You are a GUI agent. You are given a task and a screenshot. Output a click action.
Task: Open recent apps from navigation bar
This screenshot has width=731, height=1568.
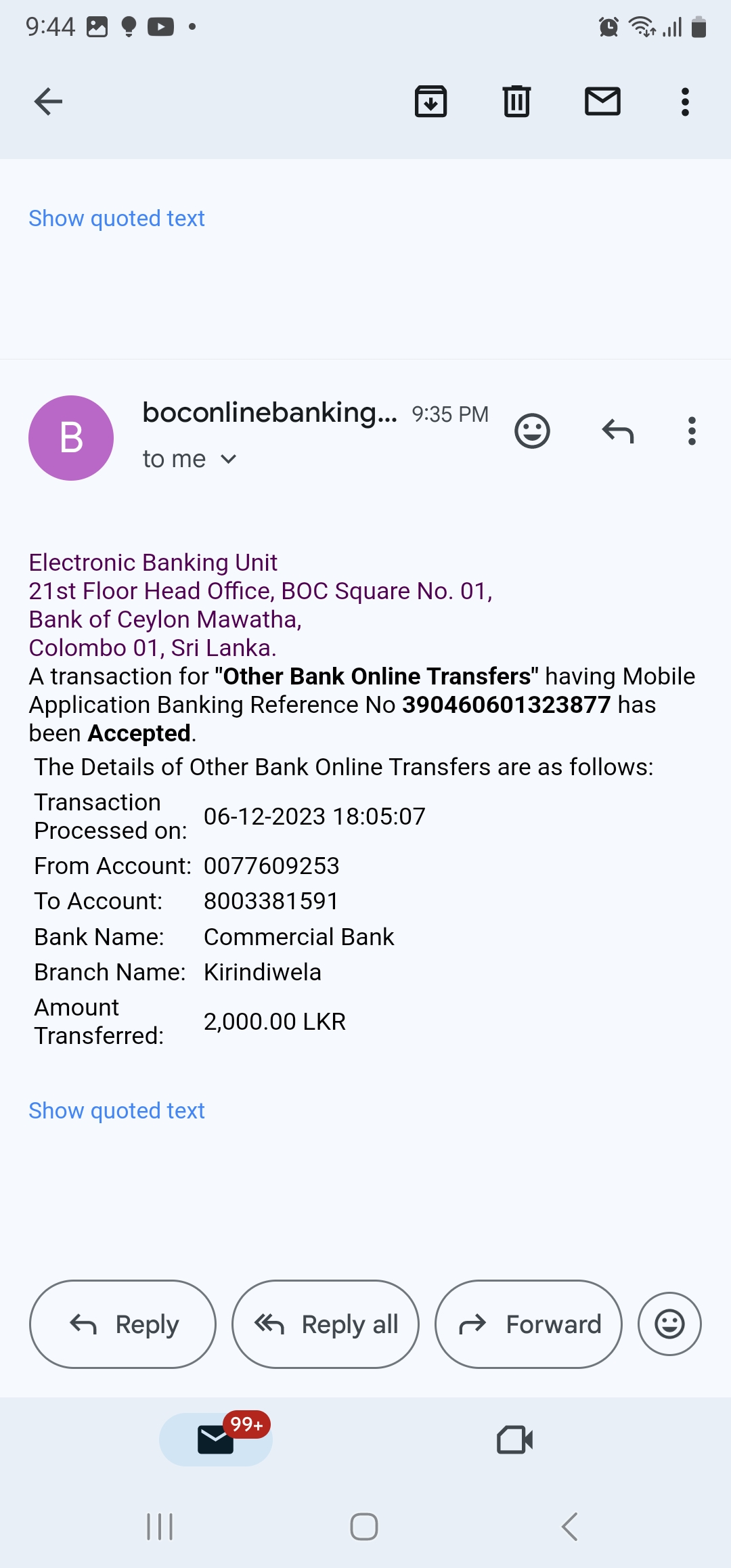(160, 1527)
